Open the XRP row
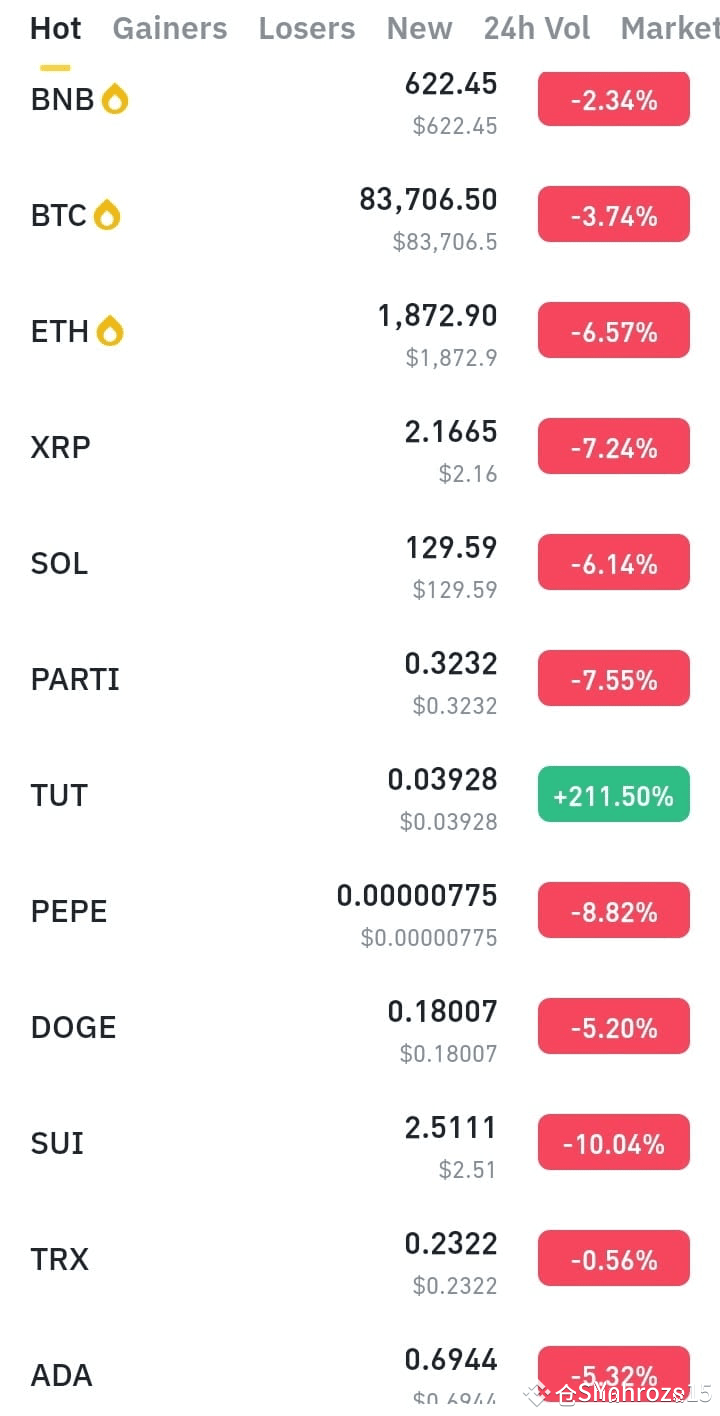The height and width of the screenshot is (1416, 720). [360, 448]
